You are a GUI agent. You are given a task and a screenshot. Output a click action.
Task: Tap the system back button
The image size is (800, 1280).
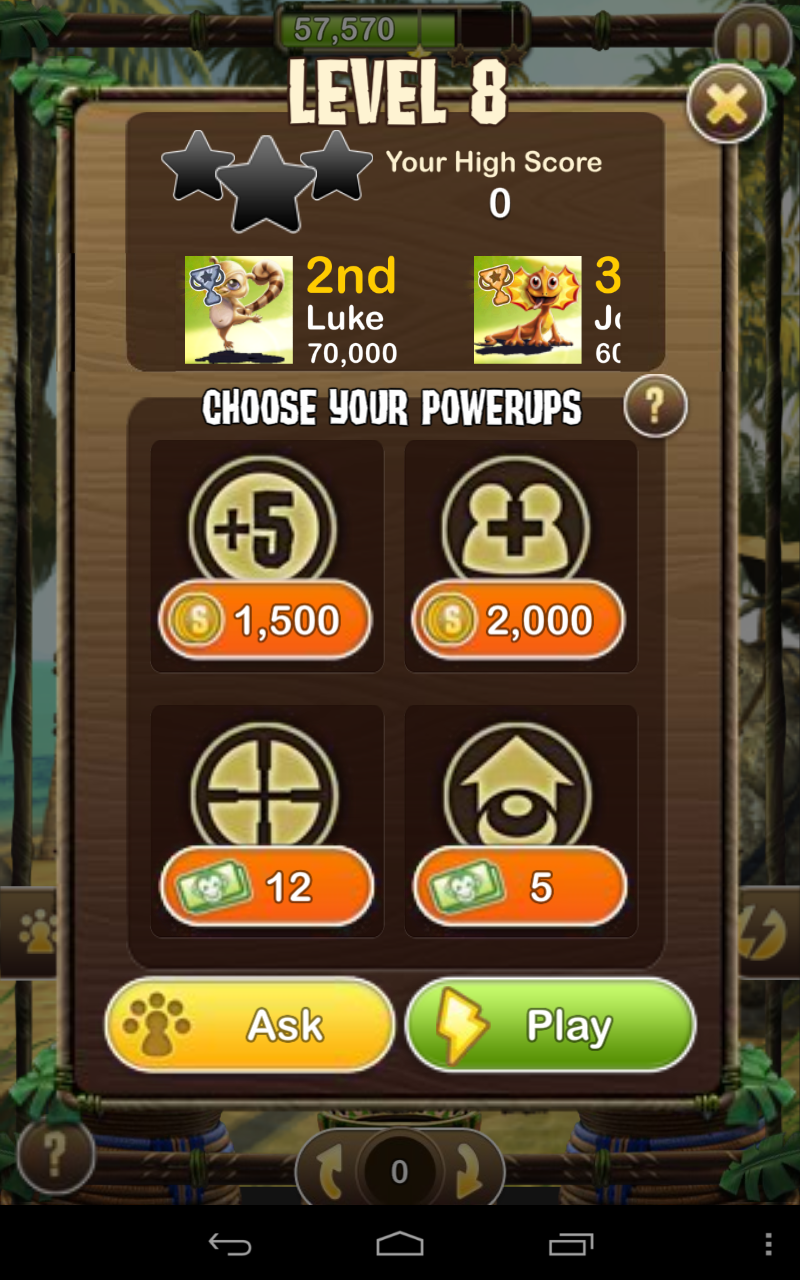click(229, 1244)
